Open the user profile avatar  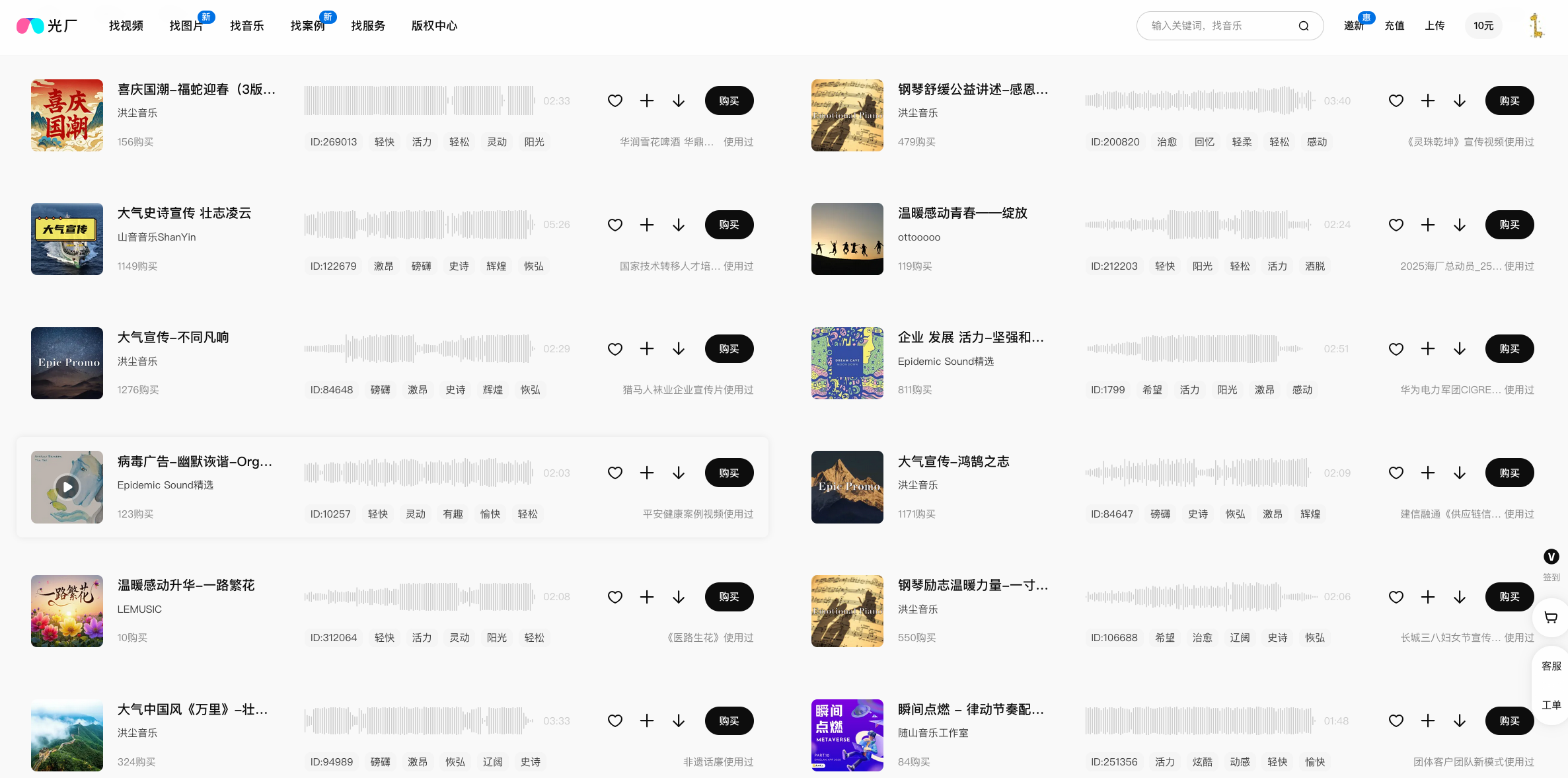(x=1536, y=26)
